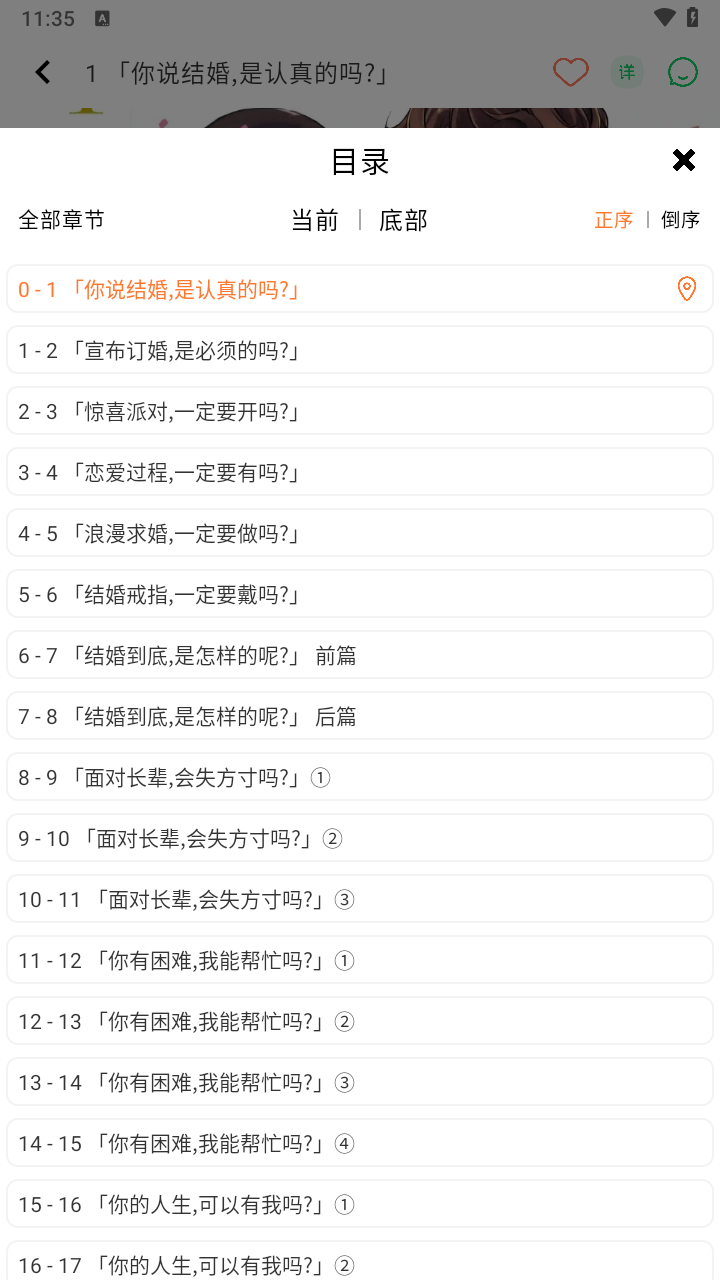The image size is (720, 1280).
Task: Open comments with the green smiley bubble icon
Action: coord(681,72)
